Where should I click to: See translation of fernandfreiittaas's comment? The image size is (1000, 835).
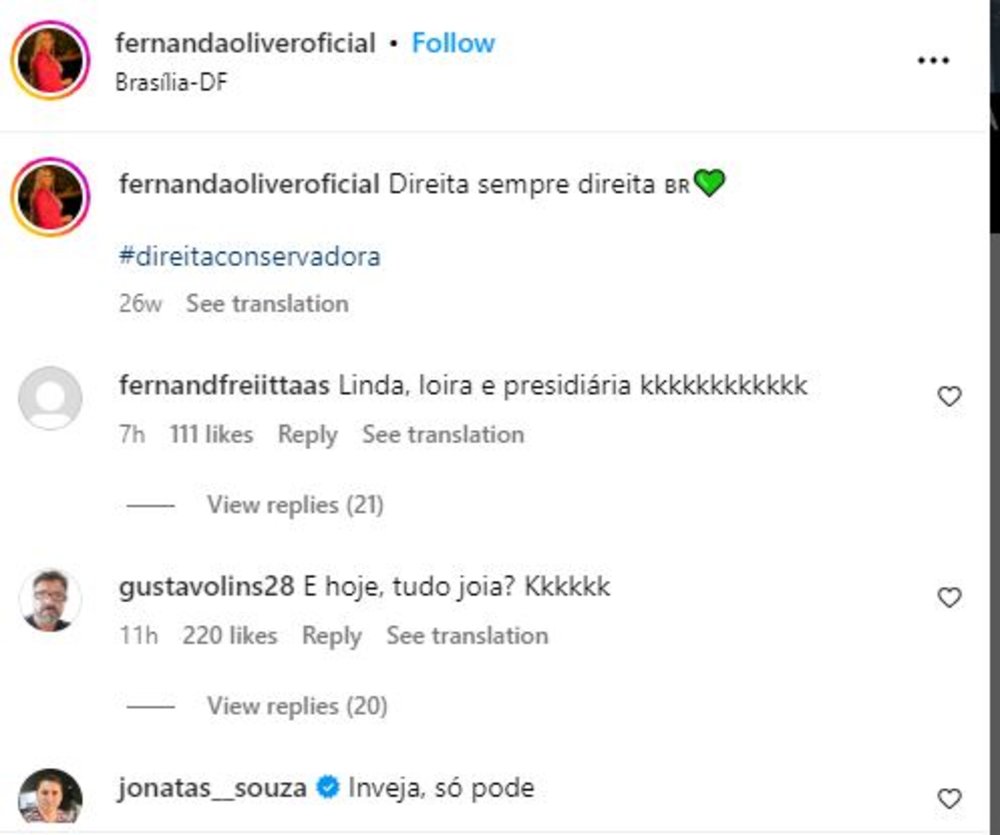pos(442,435)
